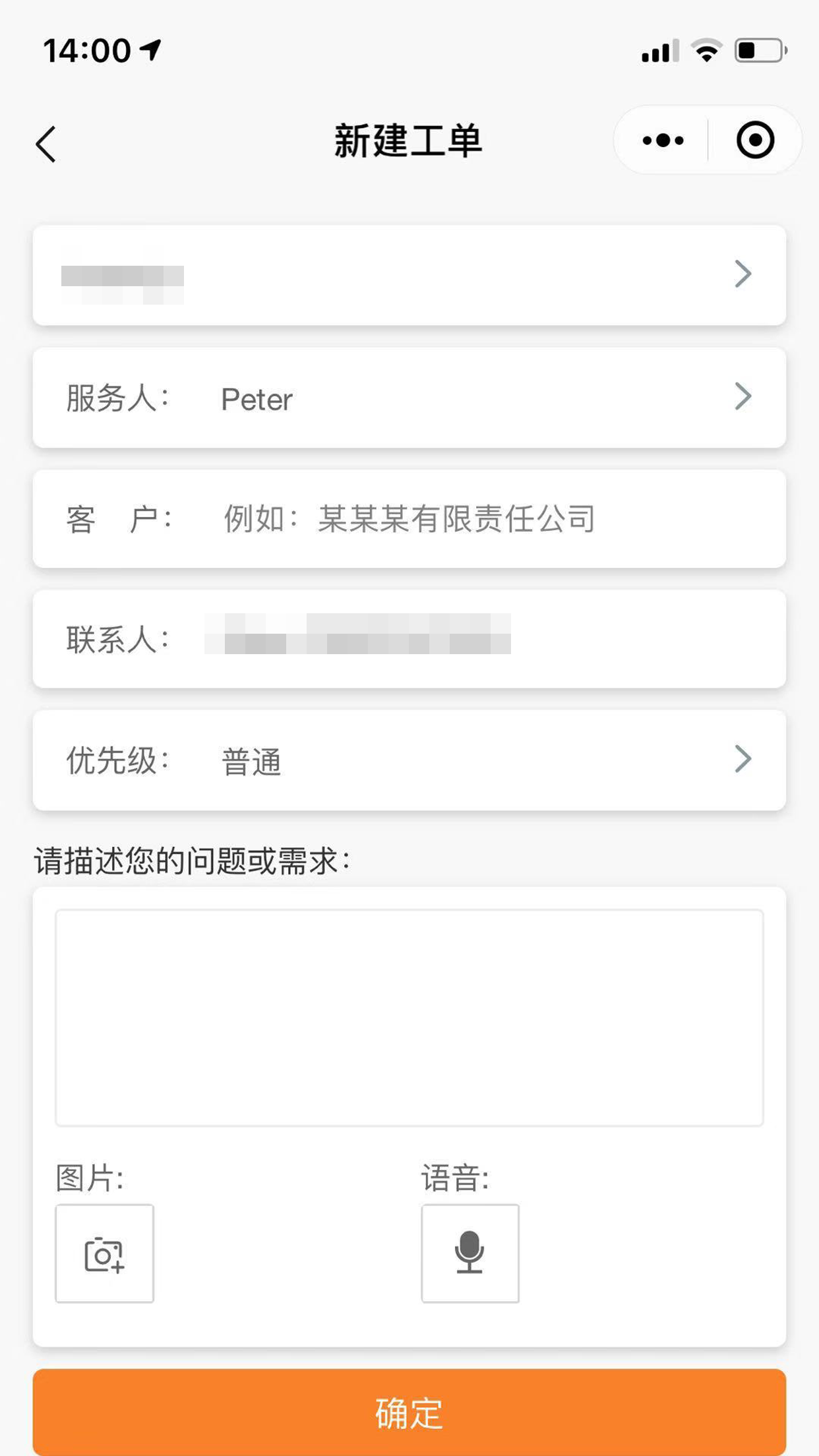Change 优先级 from 普通
The image size is (819, 1456).
(409, 760)
